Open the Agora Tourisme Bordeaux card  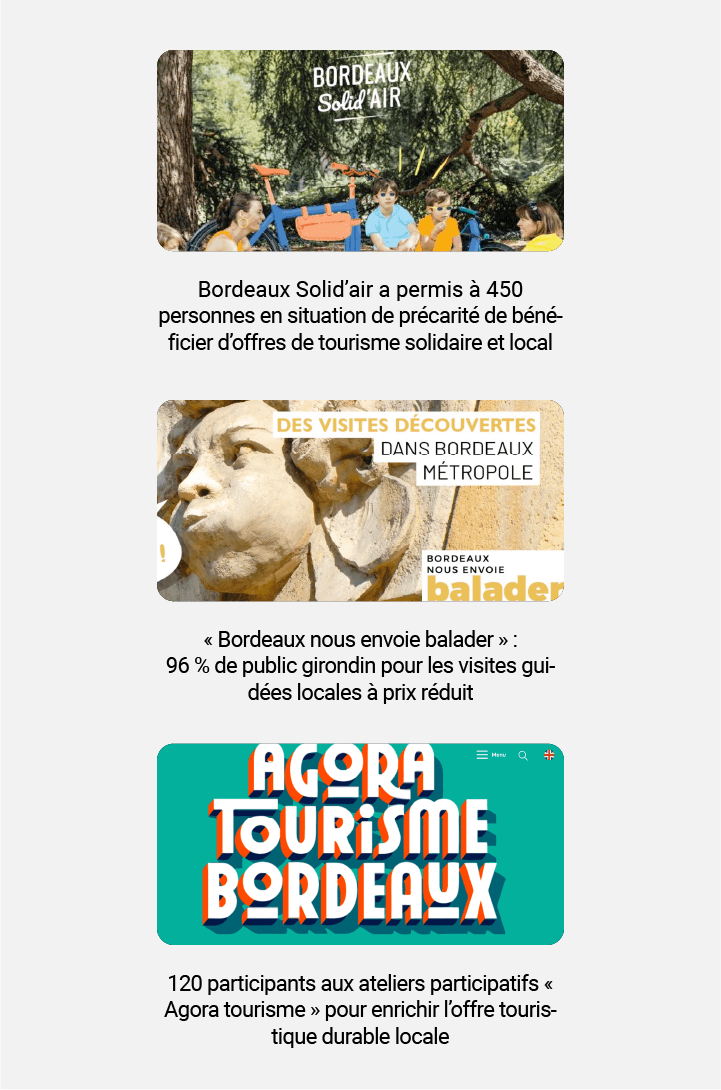click(360, 844)
